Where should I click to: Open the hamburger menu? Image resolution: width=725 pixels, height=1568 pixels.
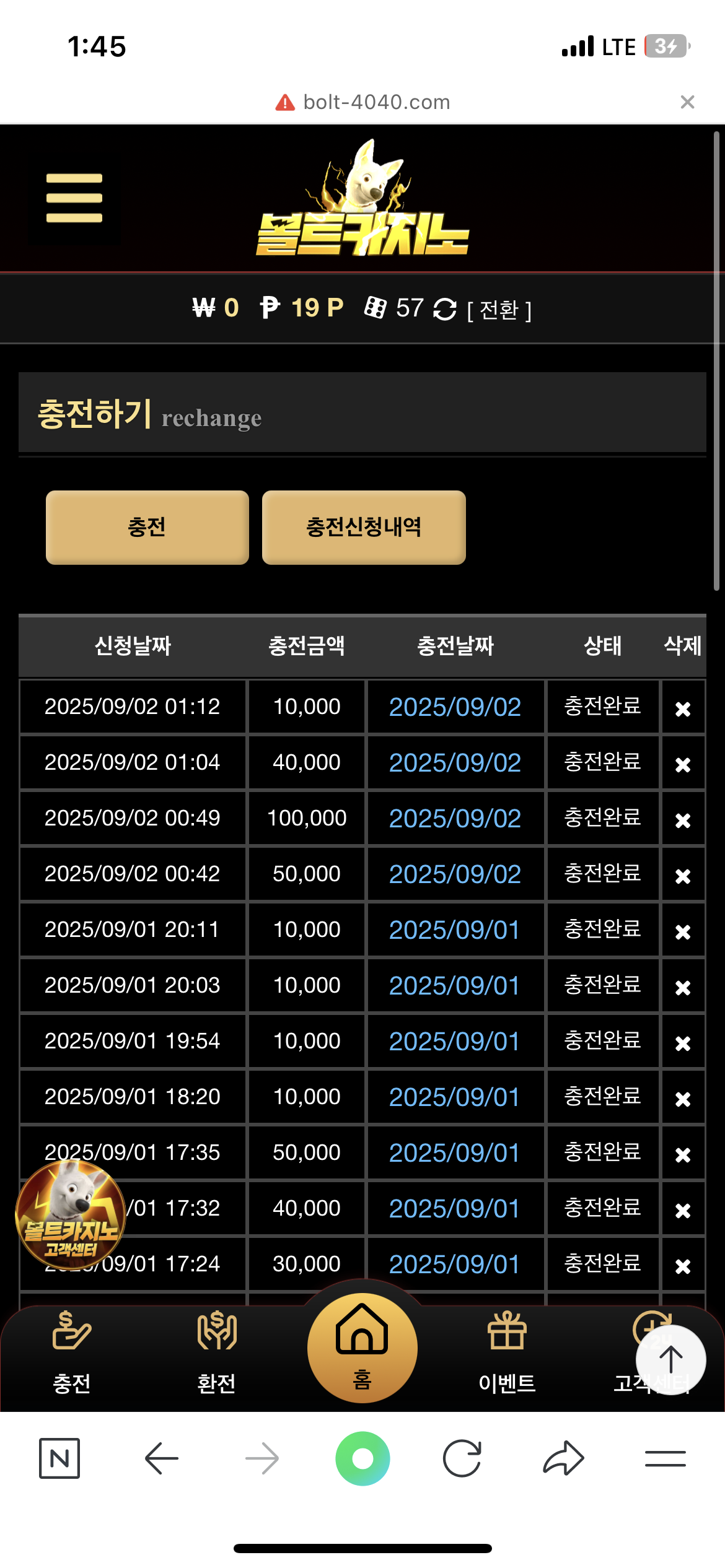[x=74, y=198]
